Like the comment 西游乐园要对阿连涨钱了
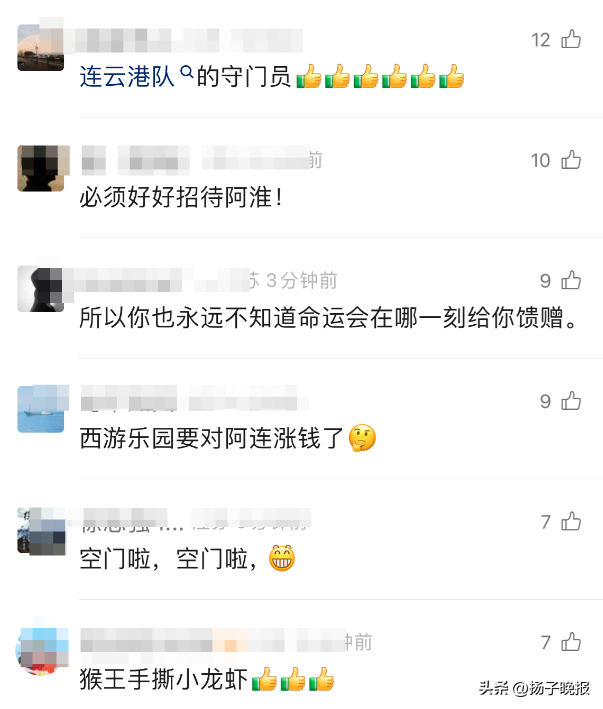603x709 pixels. (x=573, y=401)
